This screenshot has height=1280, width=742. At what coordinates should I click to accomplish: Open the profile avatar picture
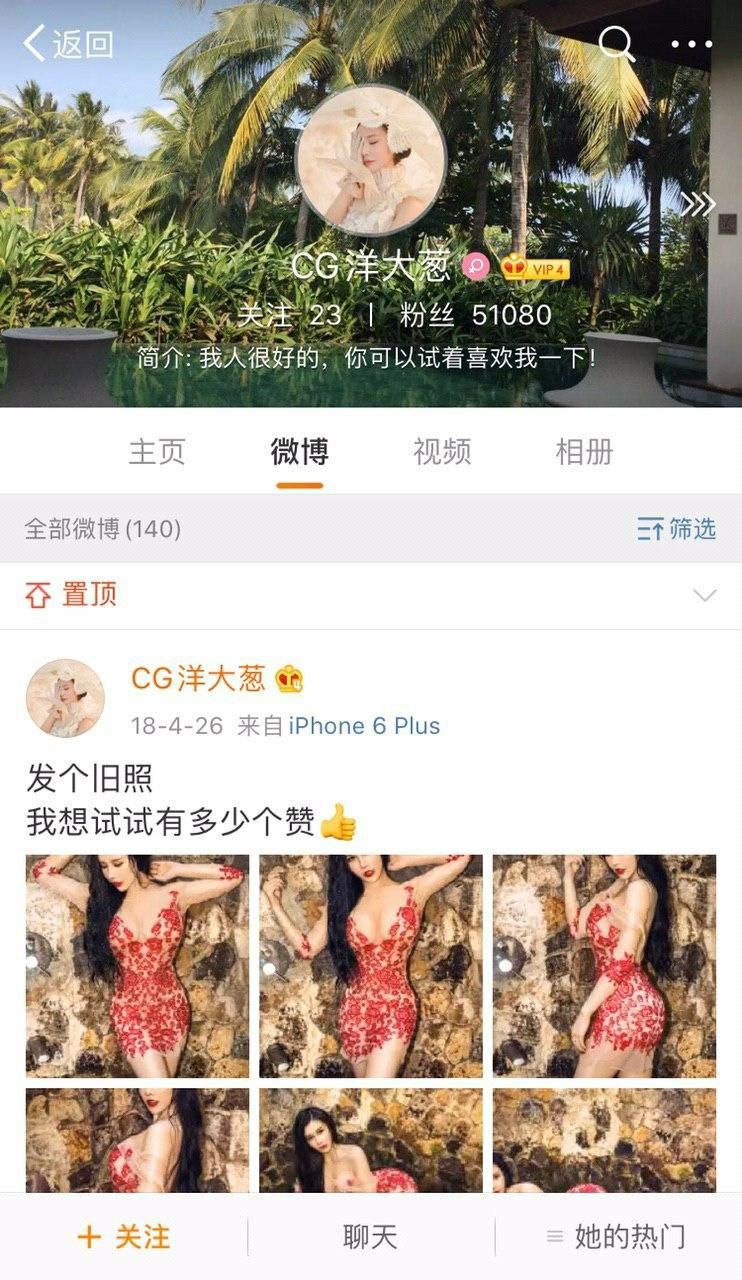click(x=371, y=160)
